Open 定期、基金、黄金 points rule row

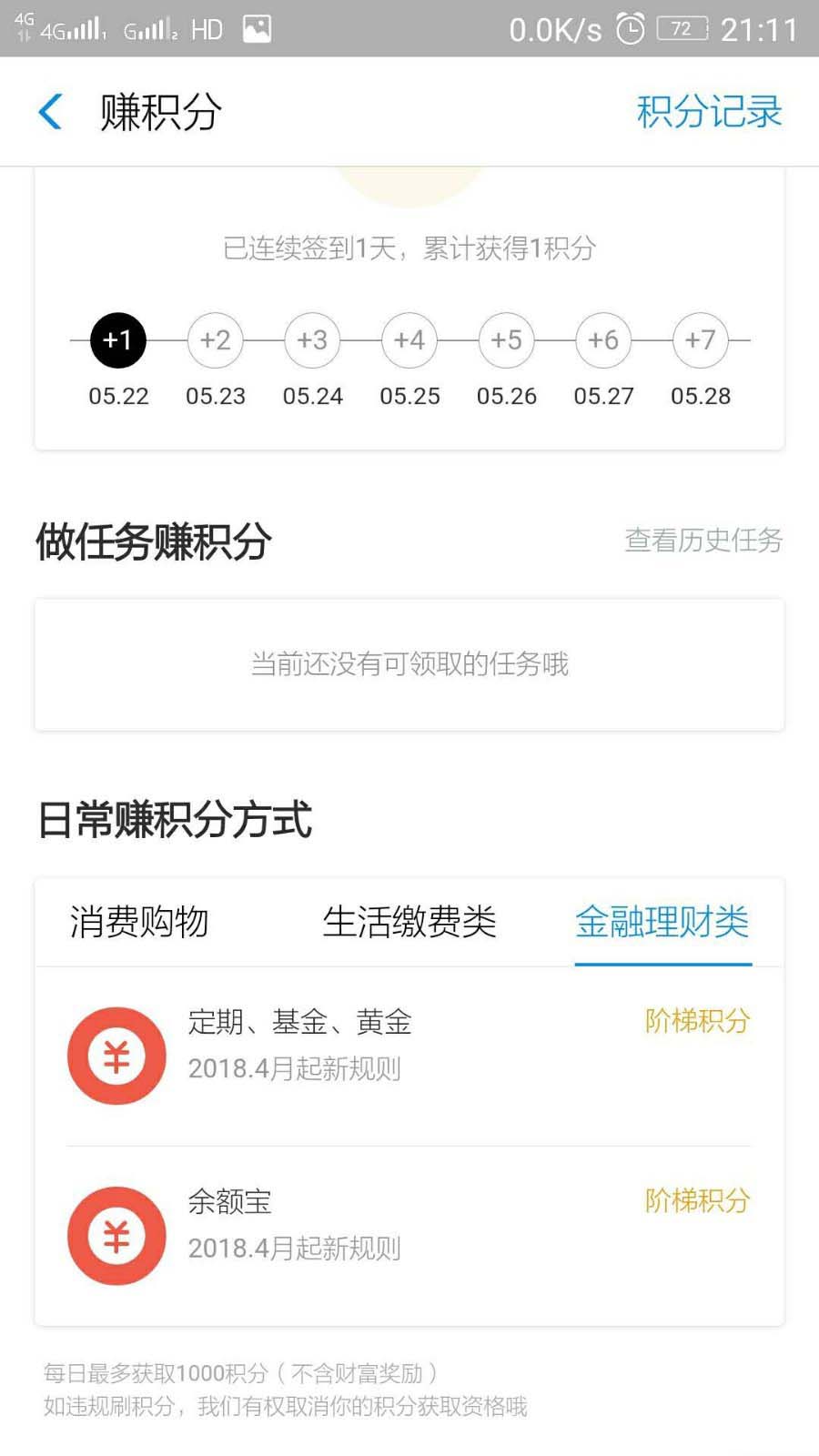[x=409, y=1056]
